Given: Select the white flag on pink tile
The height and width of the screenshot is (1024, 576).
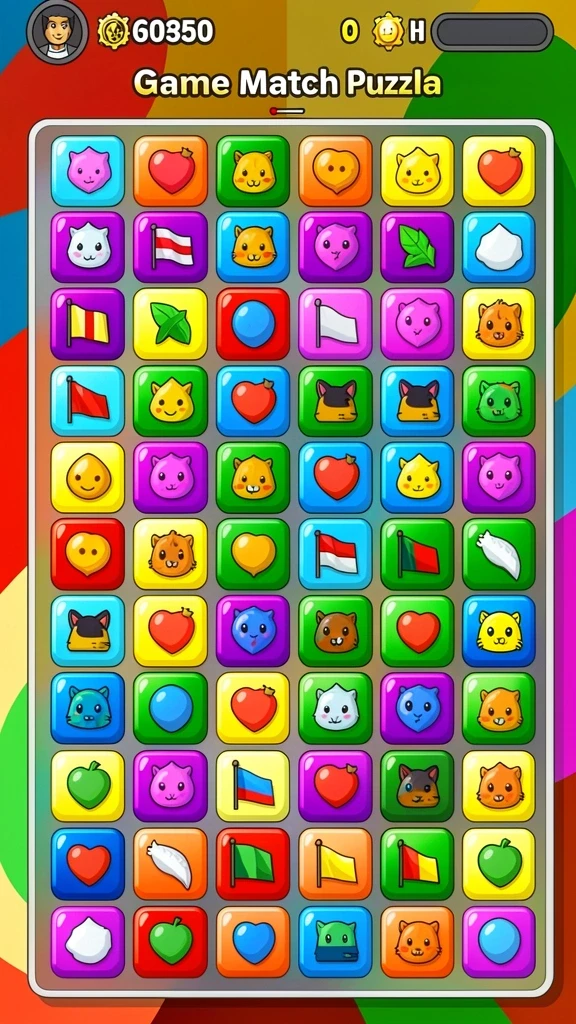Looking at the screenshot, I should tap(335, 324).
